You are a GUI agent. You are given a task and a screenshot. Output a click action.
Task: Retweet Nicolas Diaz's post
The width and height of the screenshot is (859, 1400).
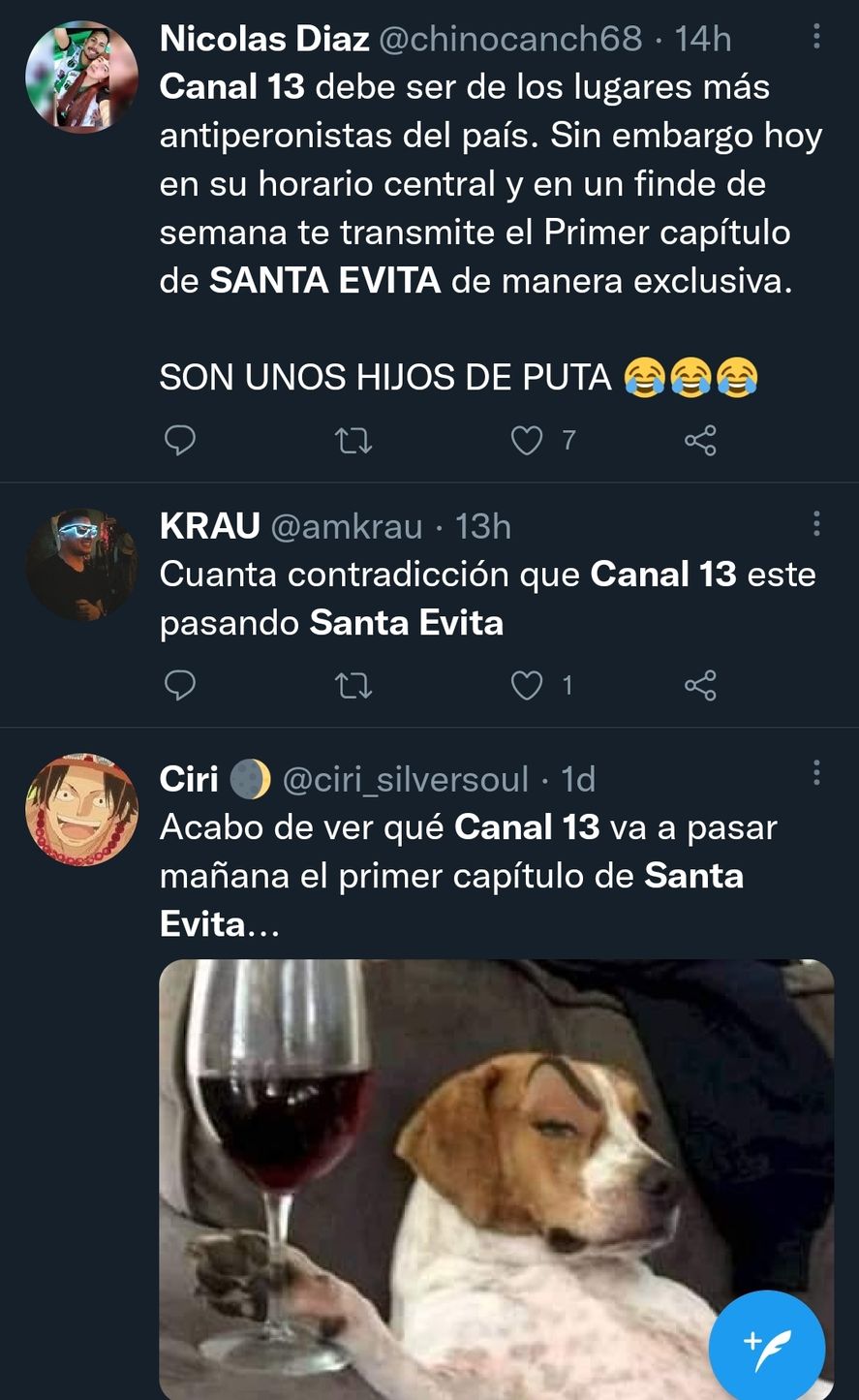[x=353, y=441]
